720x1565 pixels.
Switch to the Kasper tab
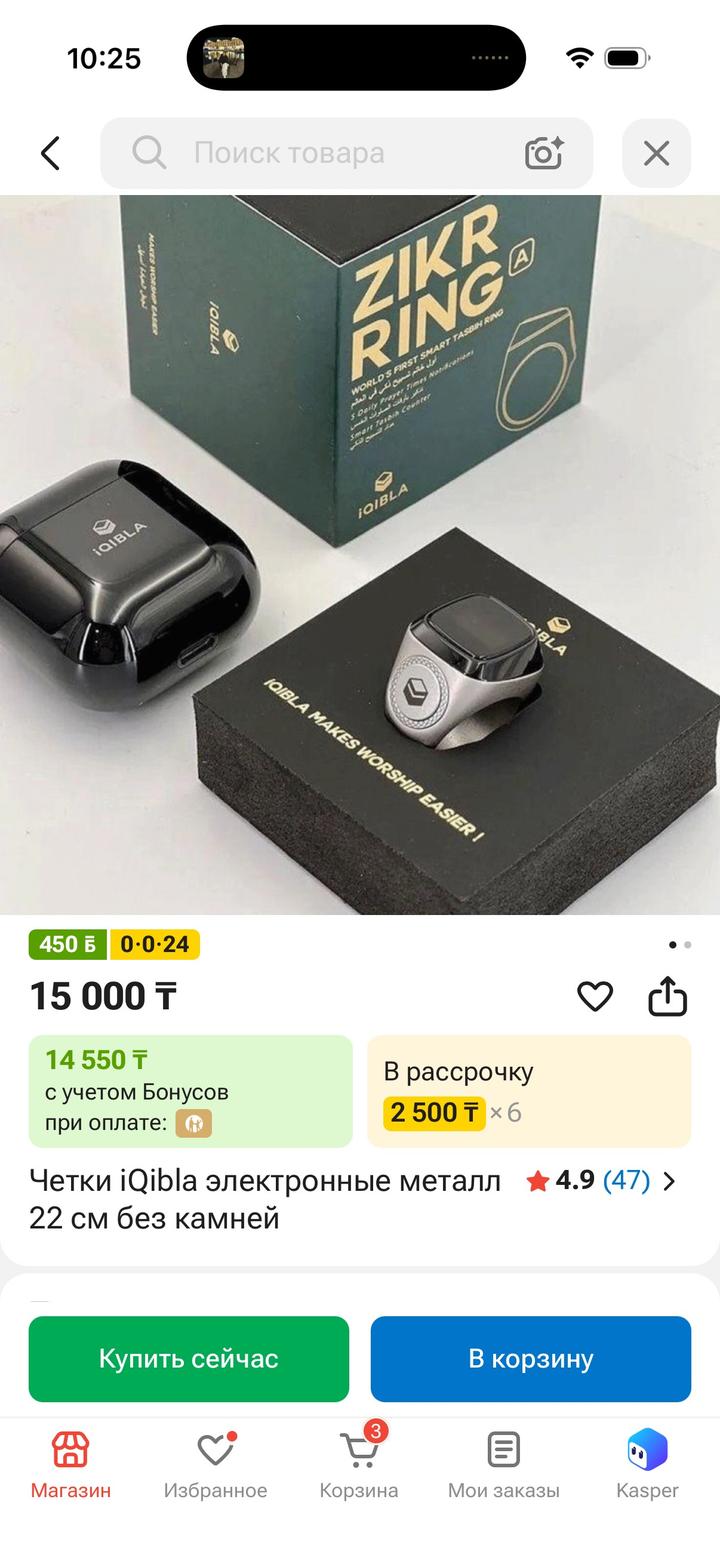(647, 1463)
